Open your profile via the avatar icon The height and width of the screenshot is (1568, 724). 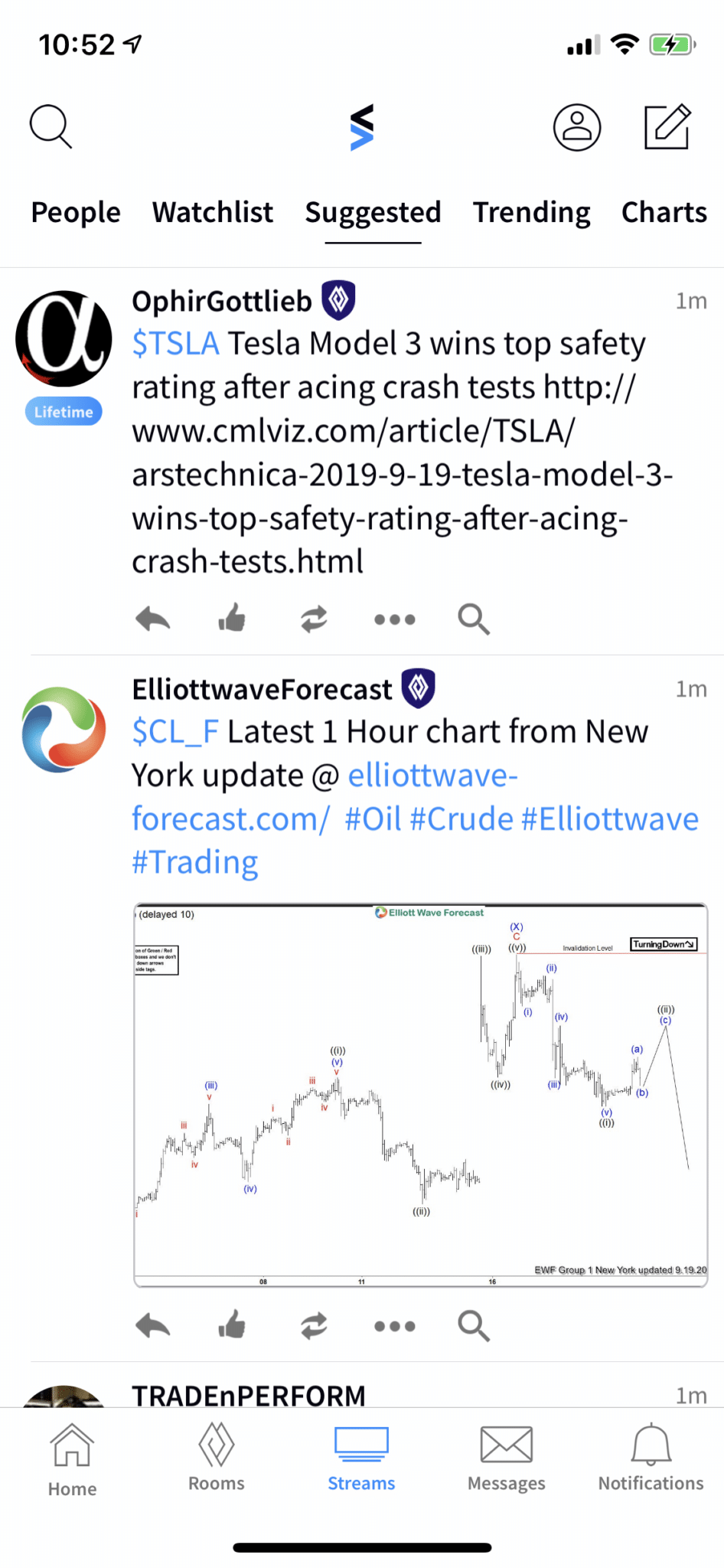pos(577,126)
